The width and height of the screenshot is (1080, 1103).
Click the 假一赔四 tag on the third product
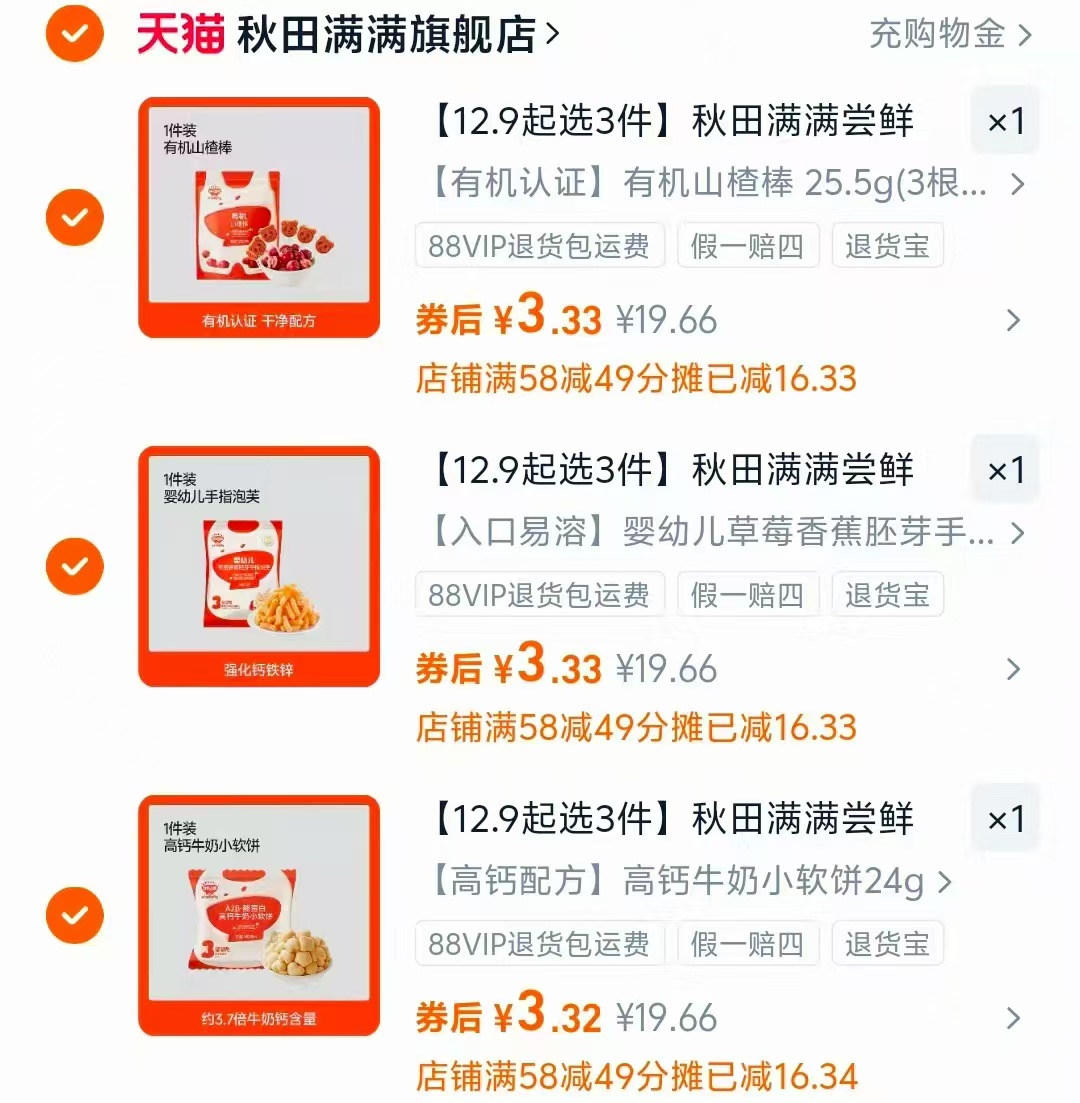[748, 943]
